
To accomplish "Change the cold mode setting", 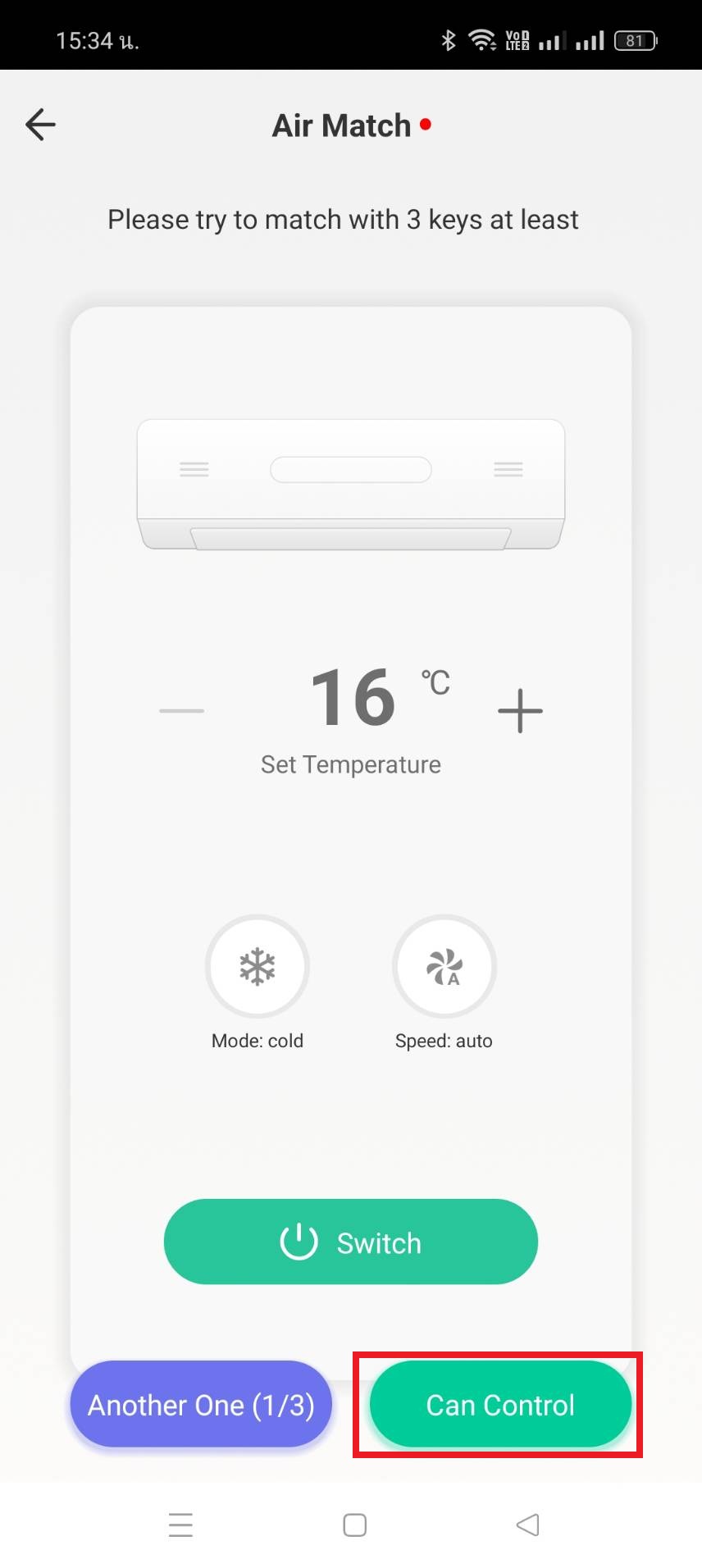I will (x=258, y=967).
